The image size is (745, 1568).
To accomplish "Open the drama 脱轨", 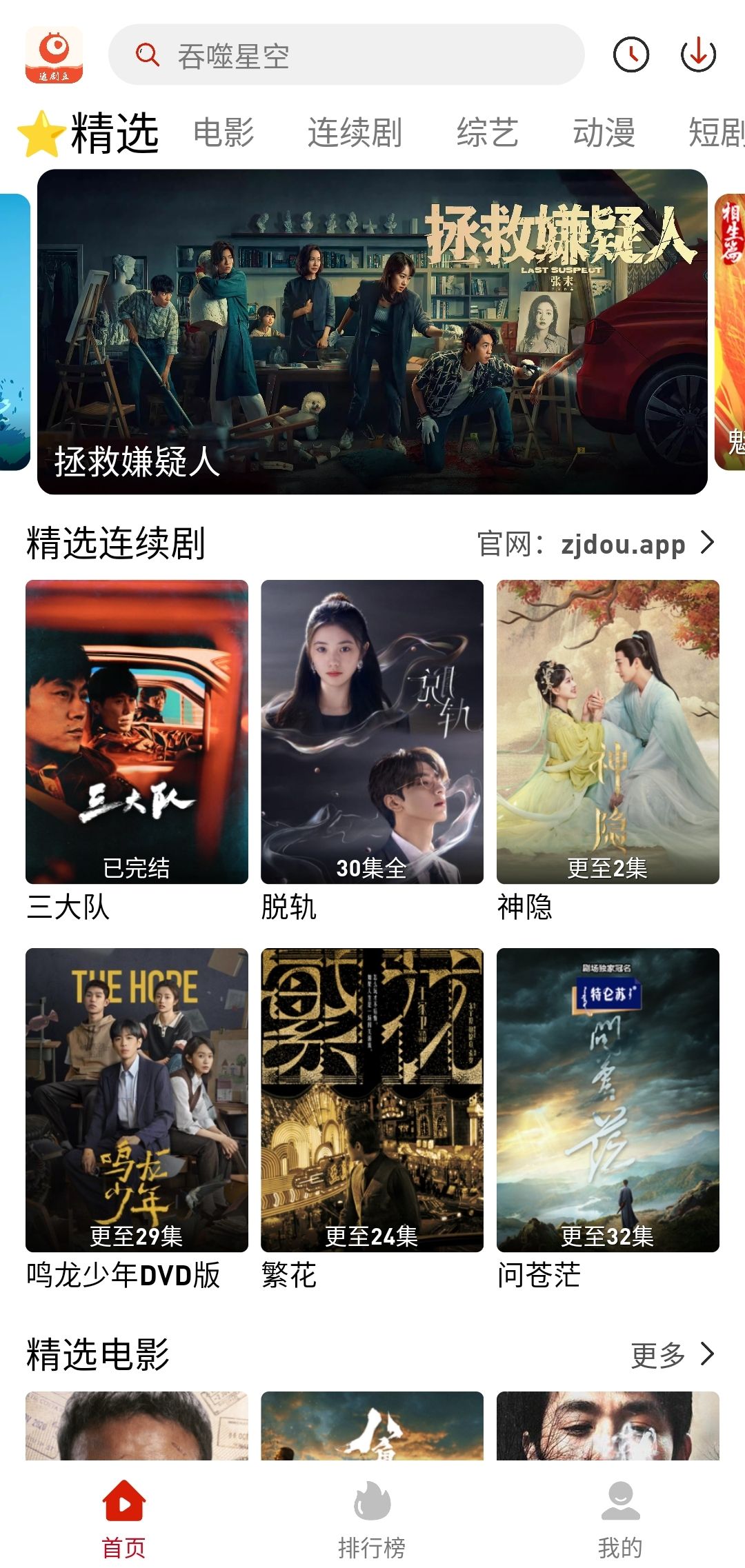I will pos(372,732).
